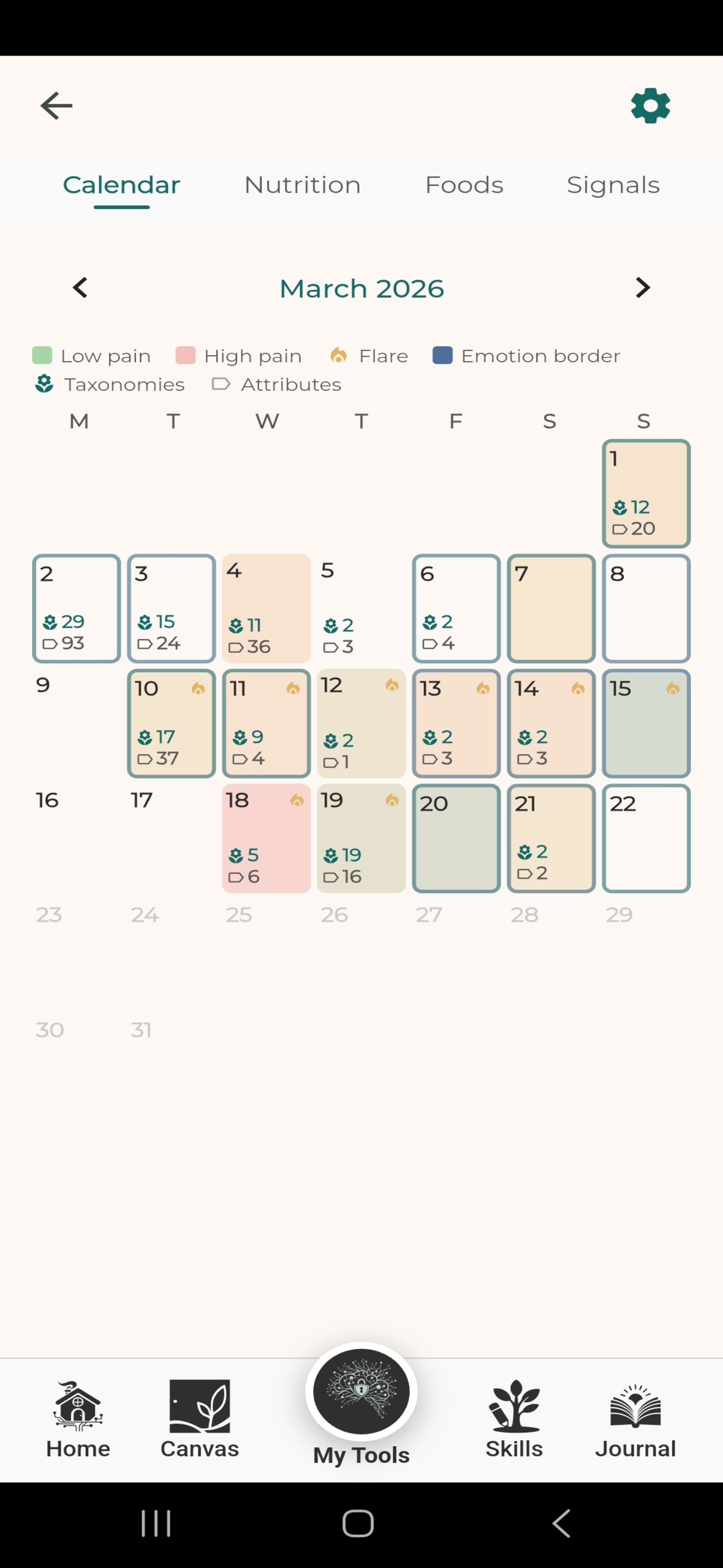
Task: Click the Taxonomies flower icon in legend
Action: point(43,384)
